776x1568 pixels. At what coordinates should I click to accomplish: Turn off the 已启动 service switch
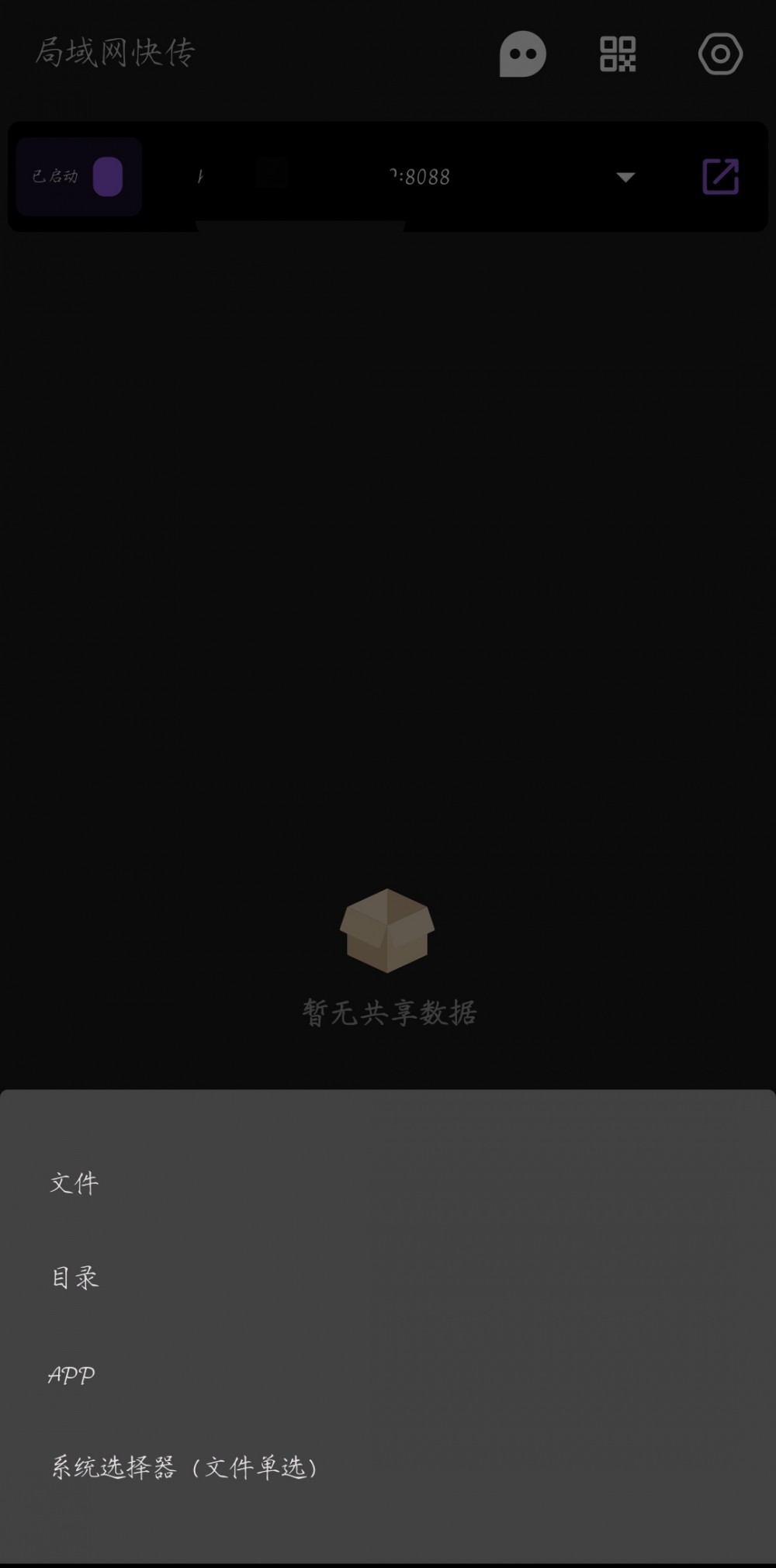click(106, 178)
